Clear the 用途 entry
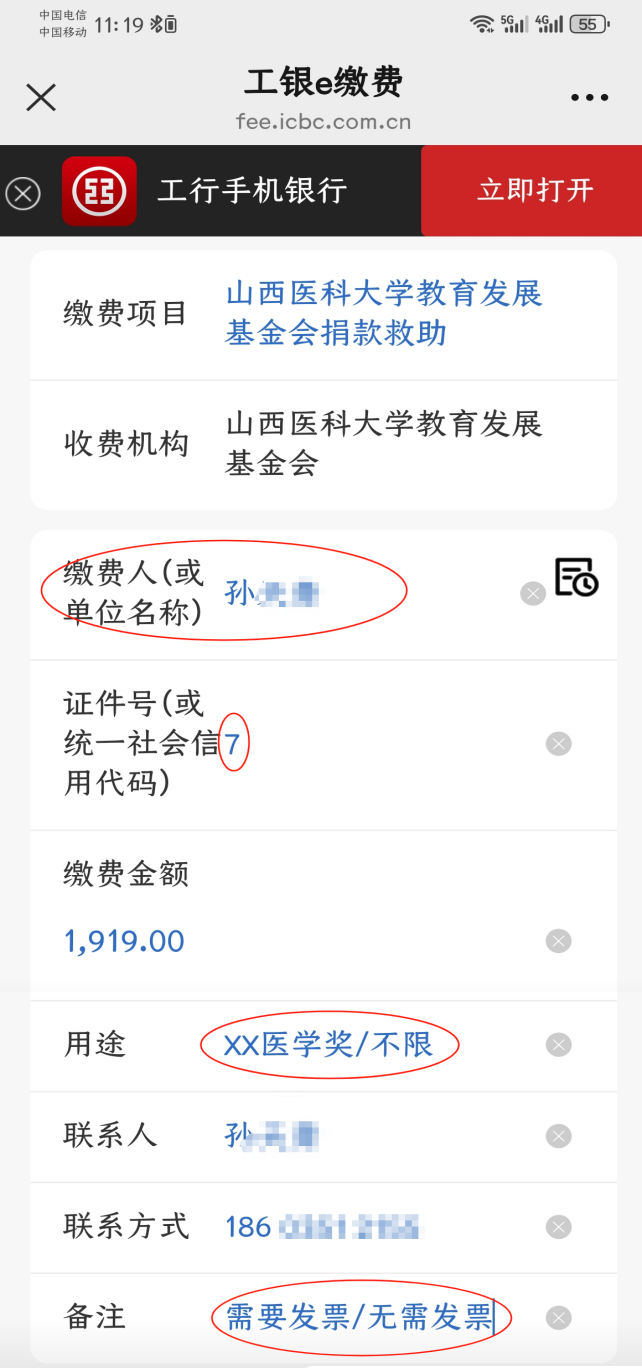 click(x=558, y=1045)
